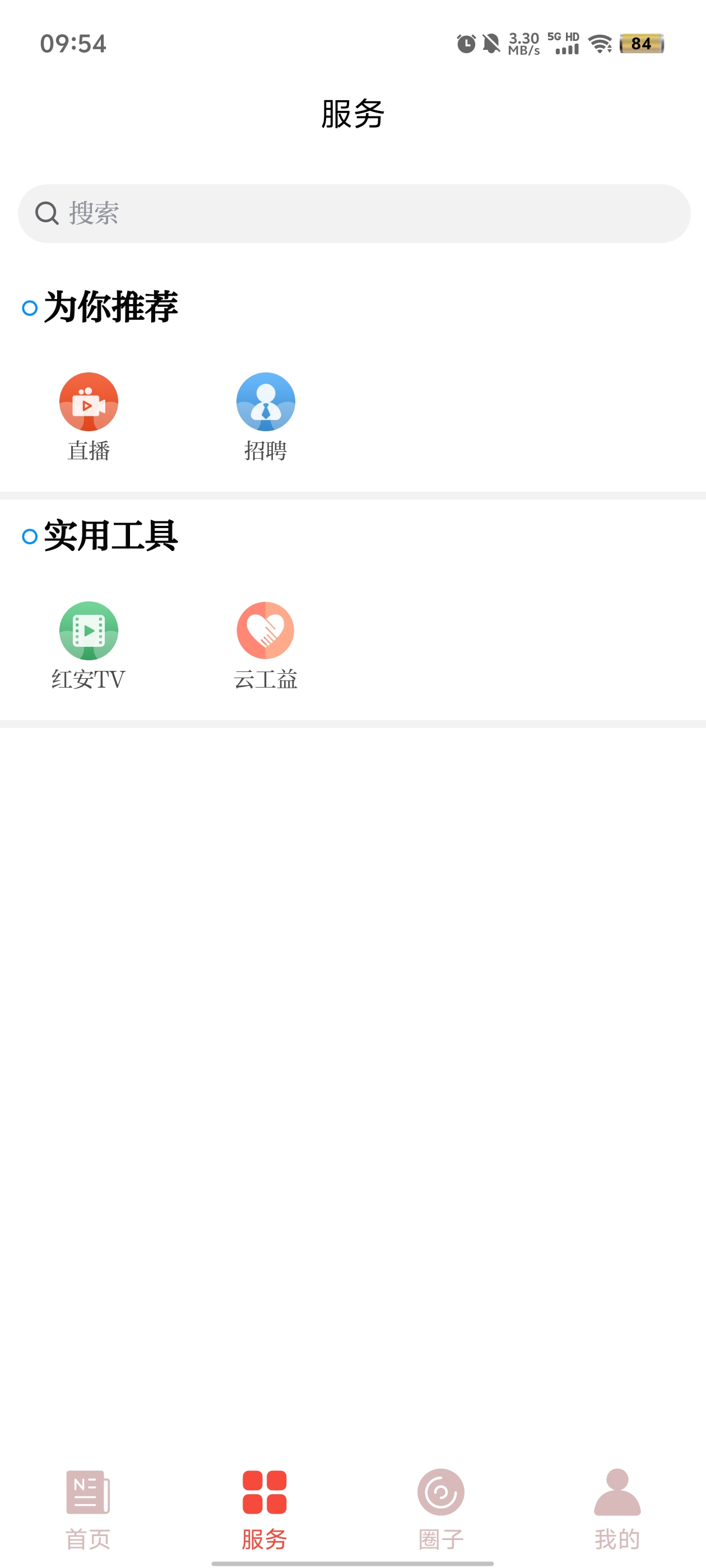This screenshot has height=1568, width=706.
Task: Tap the circle bullet beside 实用工具
Action: click(29, 538)
